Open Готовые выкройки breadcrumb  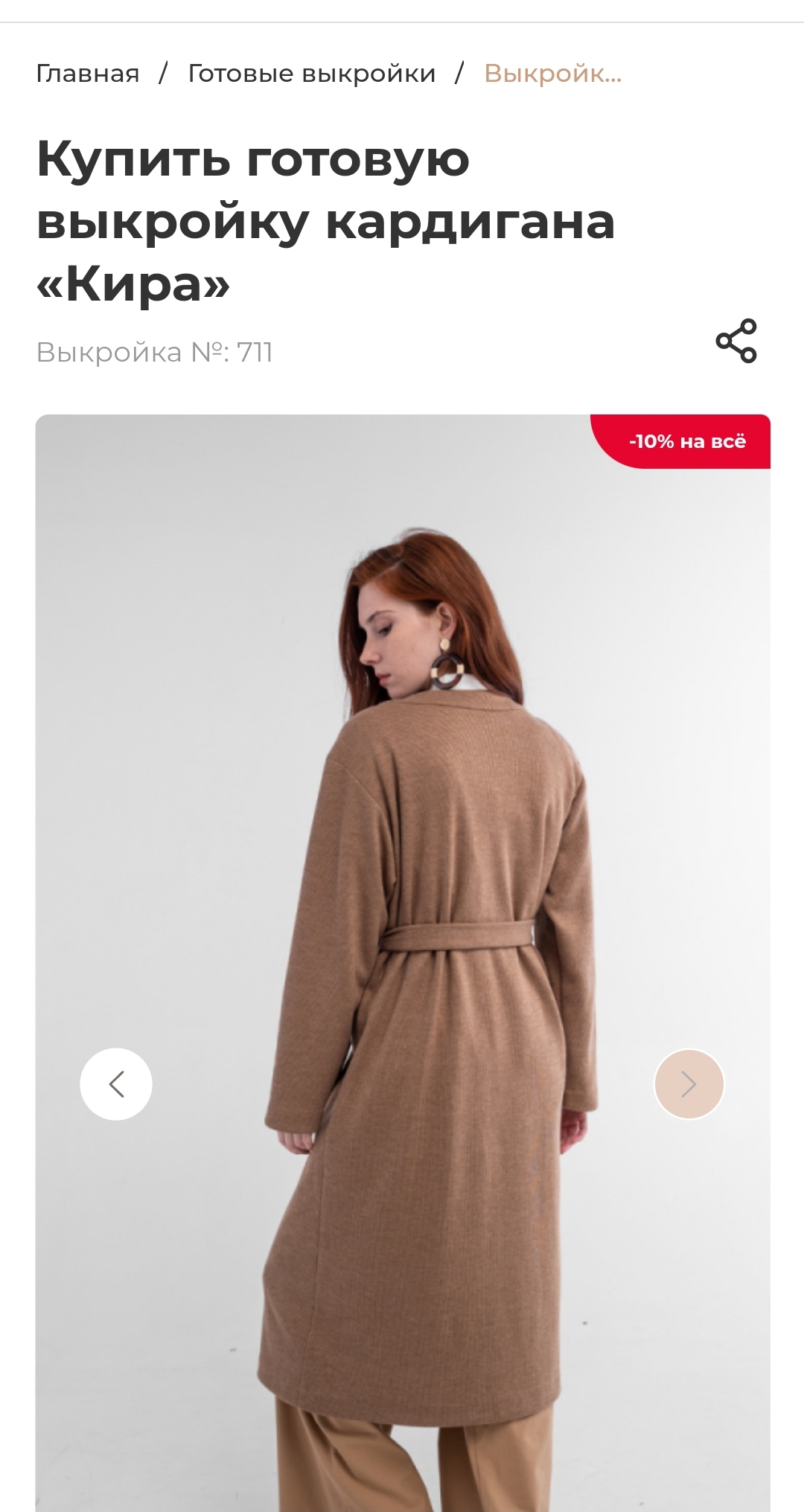point(311,74)
